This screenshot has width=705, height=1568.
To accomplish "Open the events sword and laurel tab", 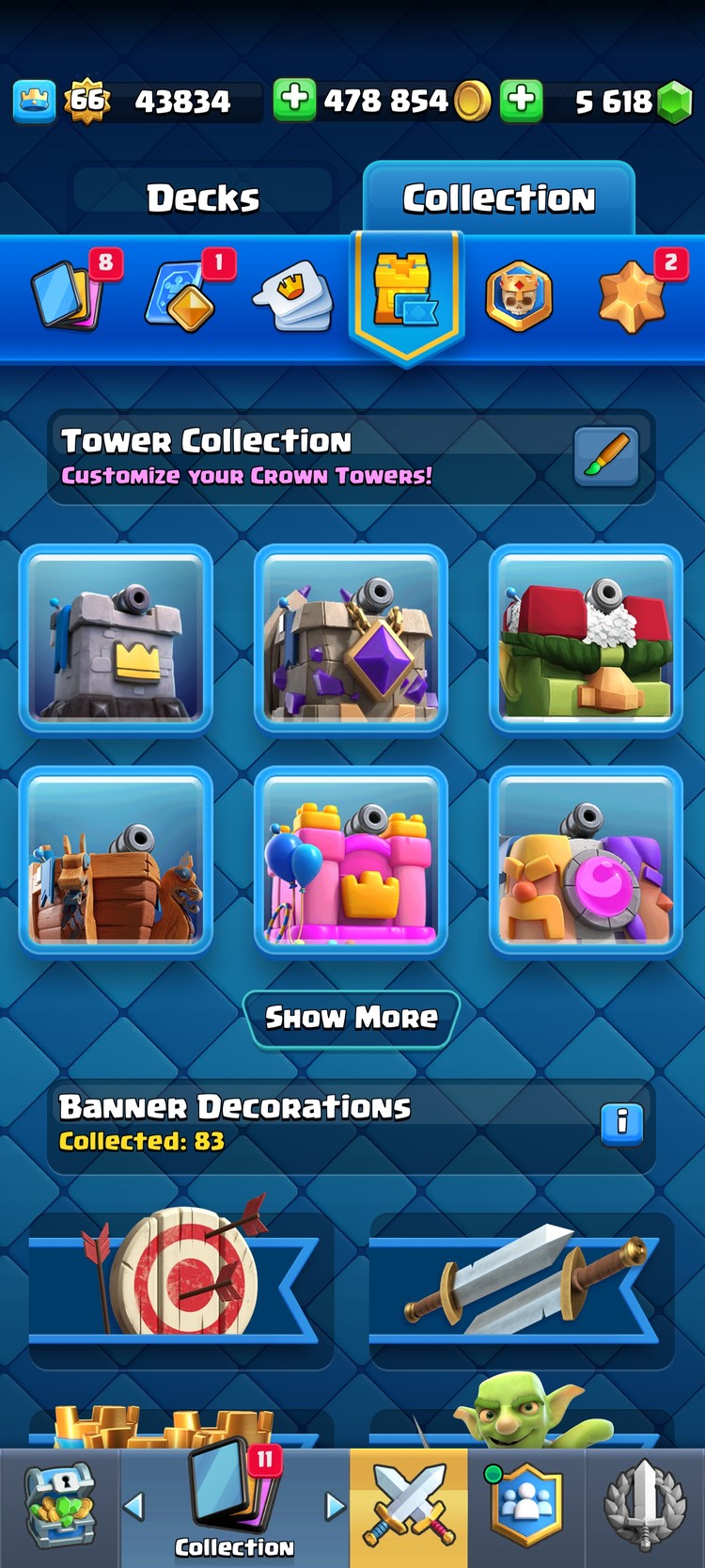I will point(646,1507).
